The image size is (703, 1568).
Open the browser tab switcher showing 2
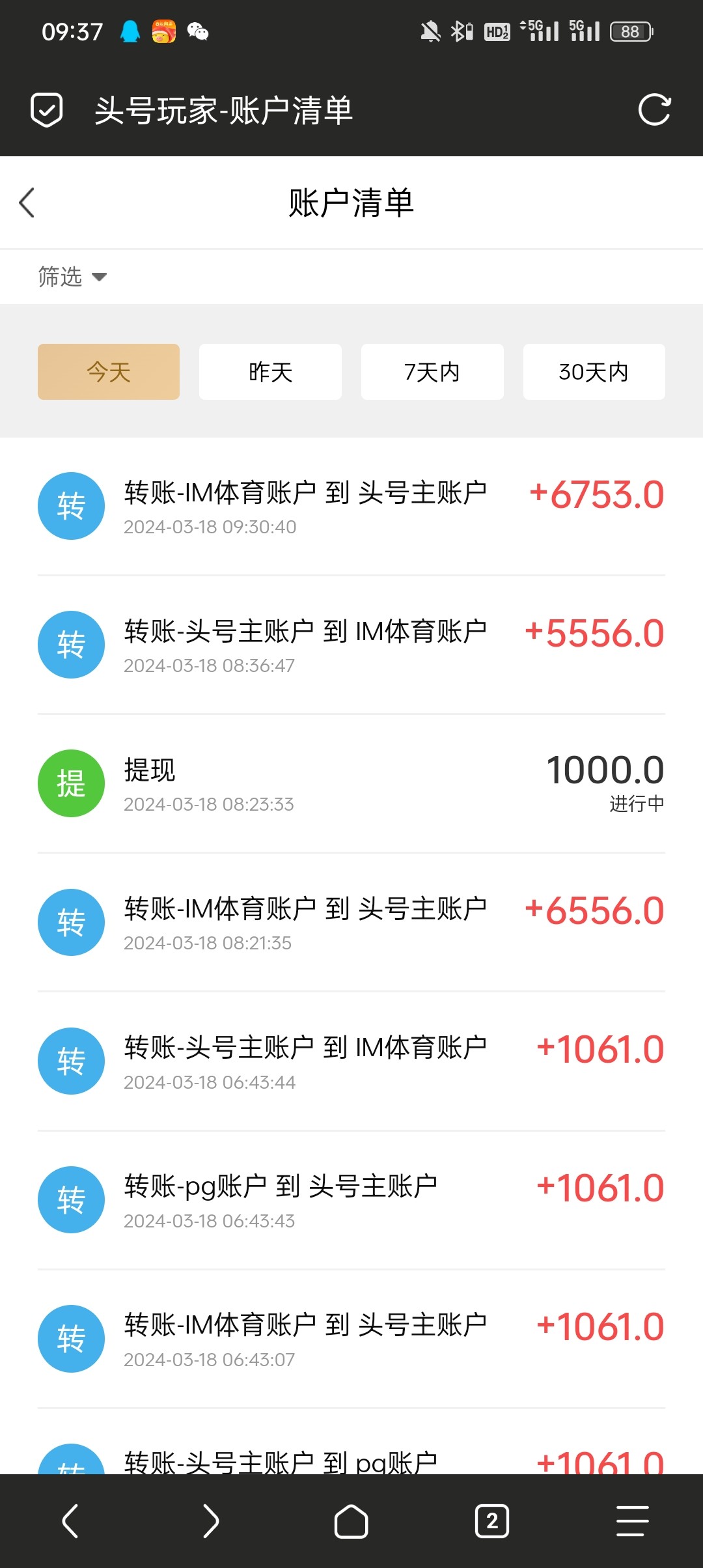492,1521
